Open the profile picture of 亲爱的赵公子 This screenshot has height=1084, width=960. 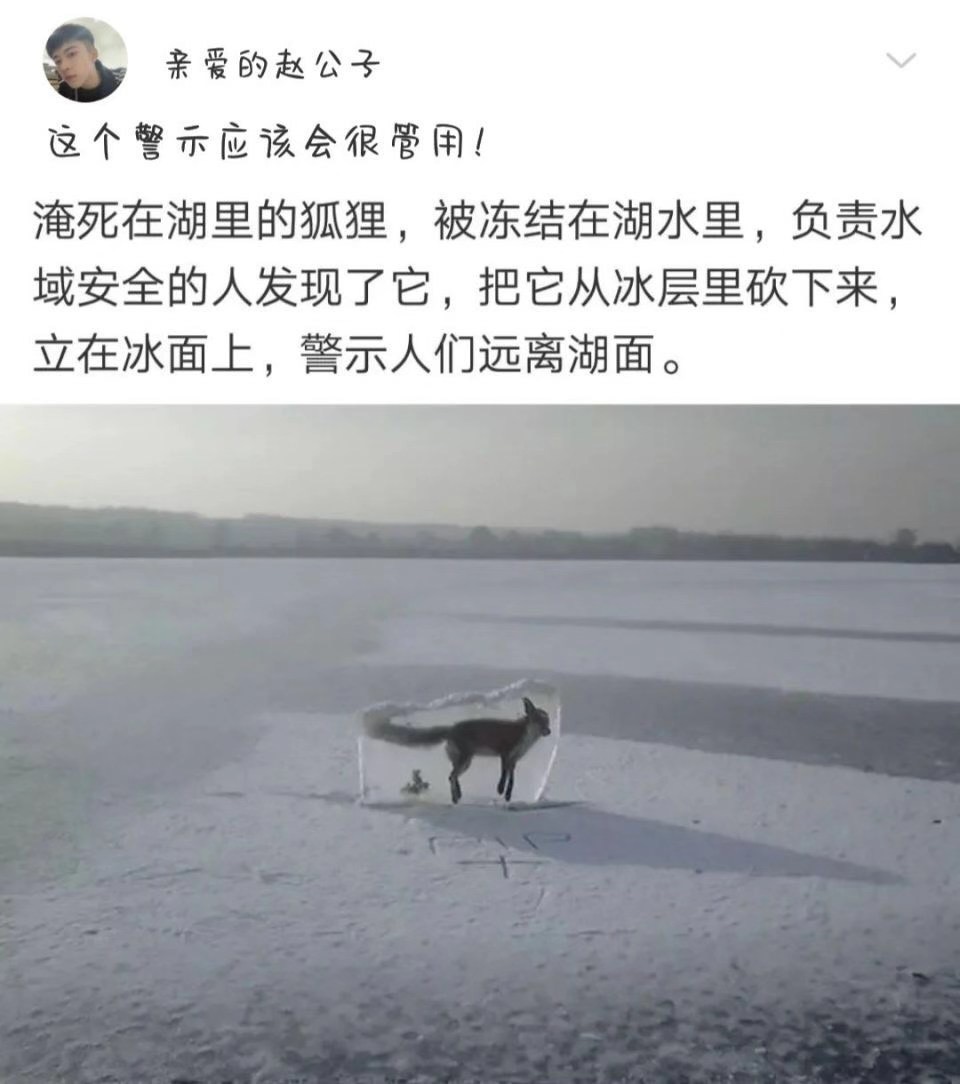coord(85,60)
